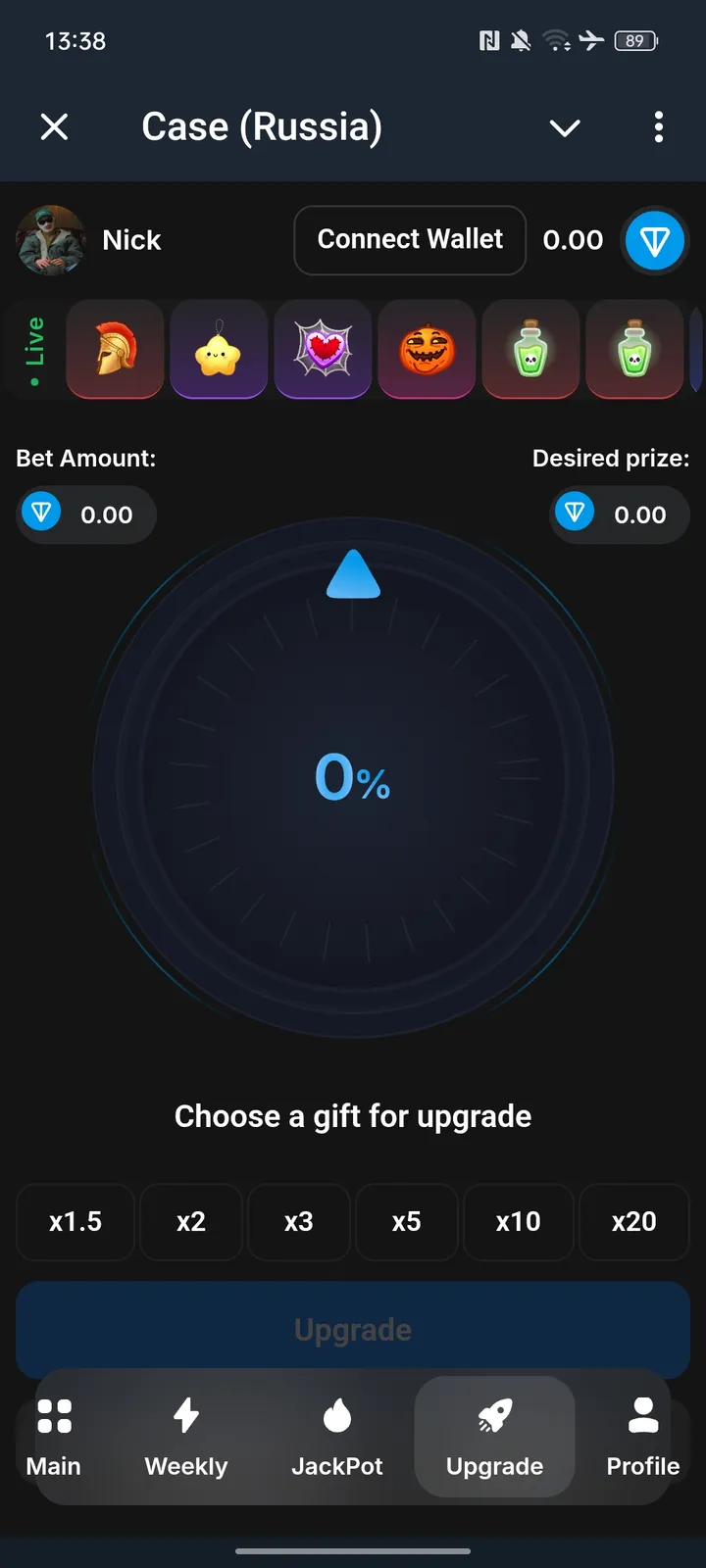This screenshot has height=1568, width=706.
Task: Click the Bet Amount field
Action: (86, 514)
